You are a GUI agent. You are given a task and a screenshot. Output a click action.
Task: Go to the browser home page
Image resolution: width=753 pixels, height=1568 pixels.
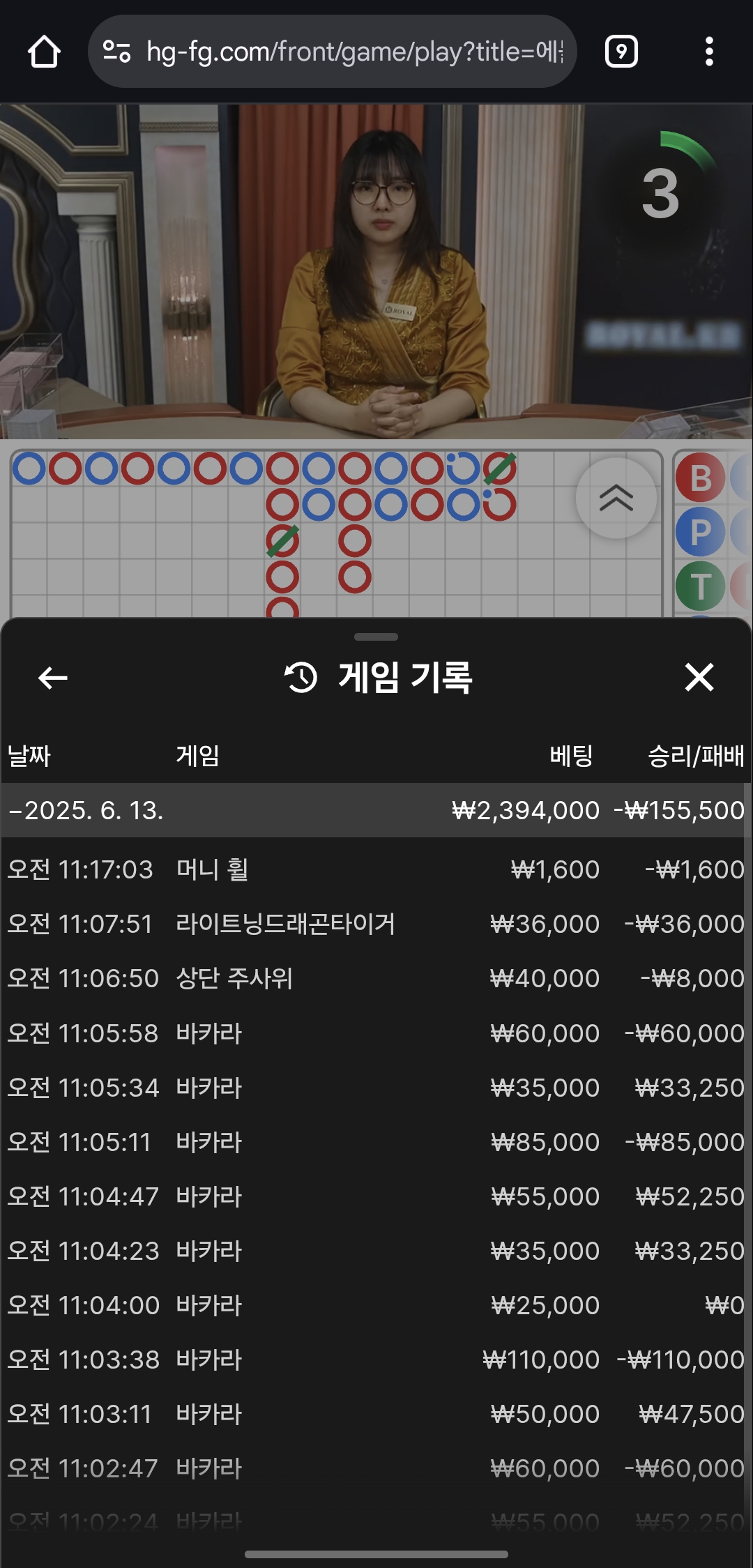44,52
